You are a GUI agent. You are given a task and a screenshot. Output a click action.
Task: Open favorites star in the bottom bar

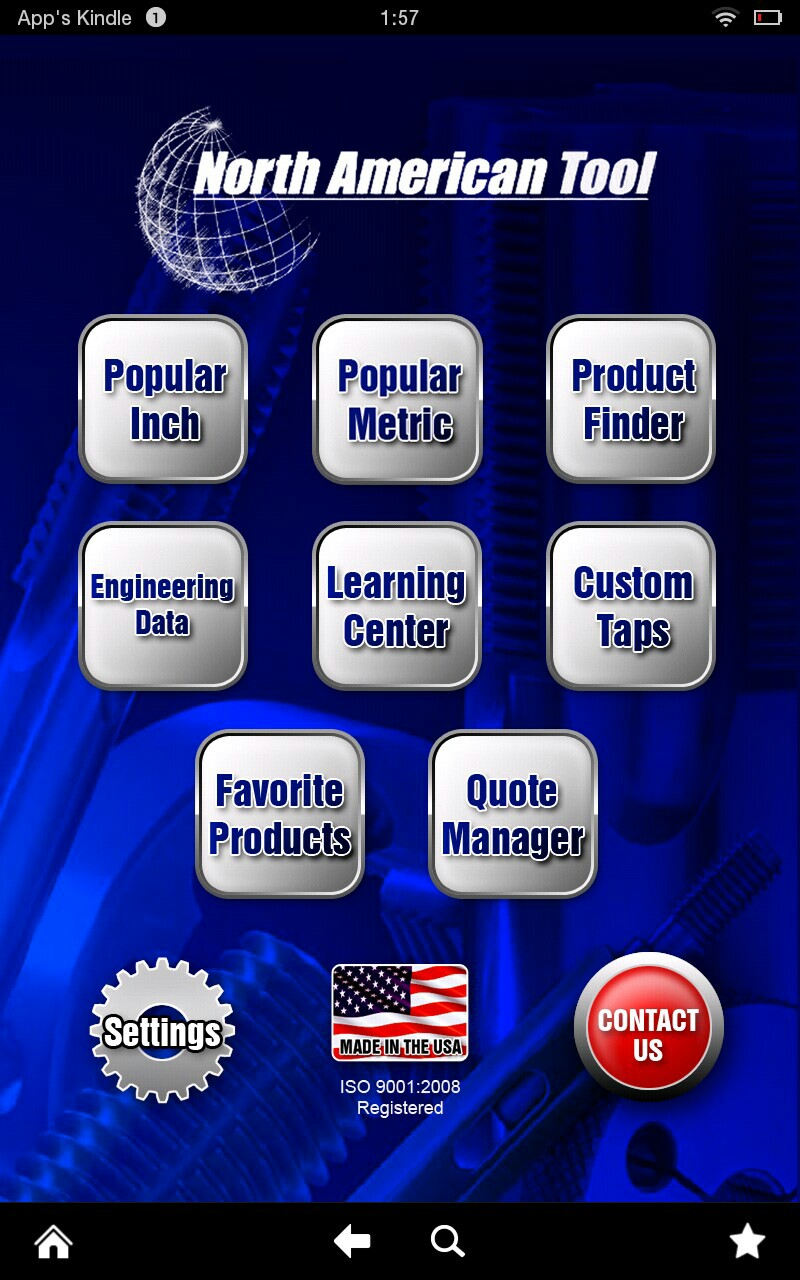pos(747,1242)
